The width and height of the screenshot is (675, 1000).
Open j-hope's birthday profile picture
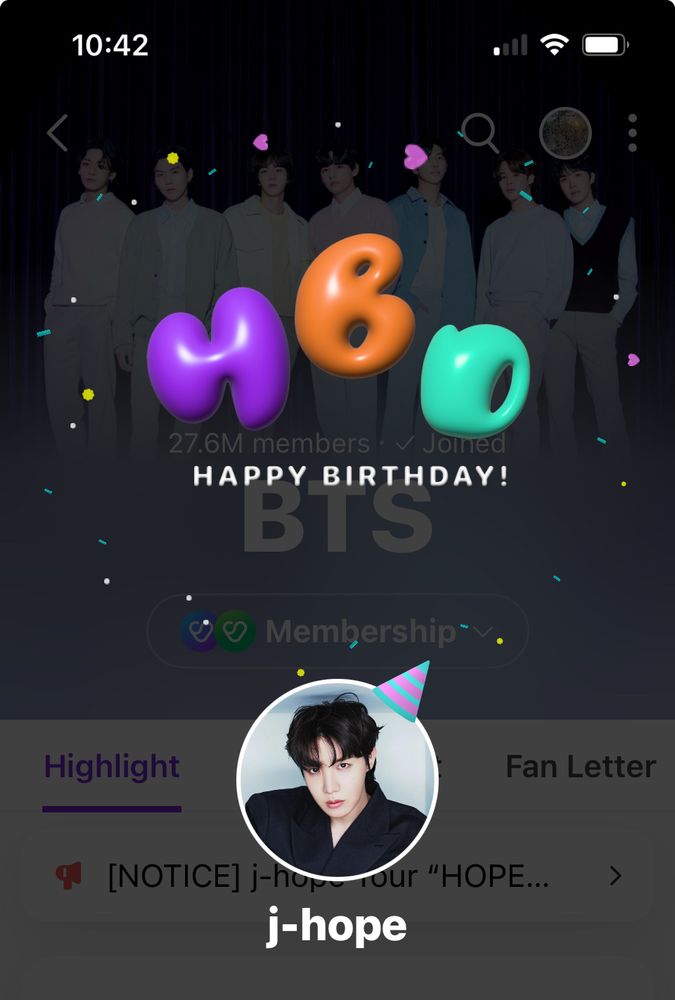pyautogui.click(x=337, y=781)
